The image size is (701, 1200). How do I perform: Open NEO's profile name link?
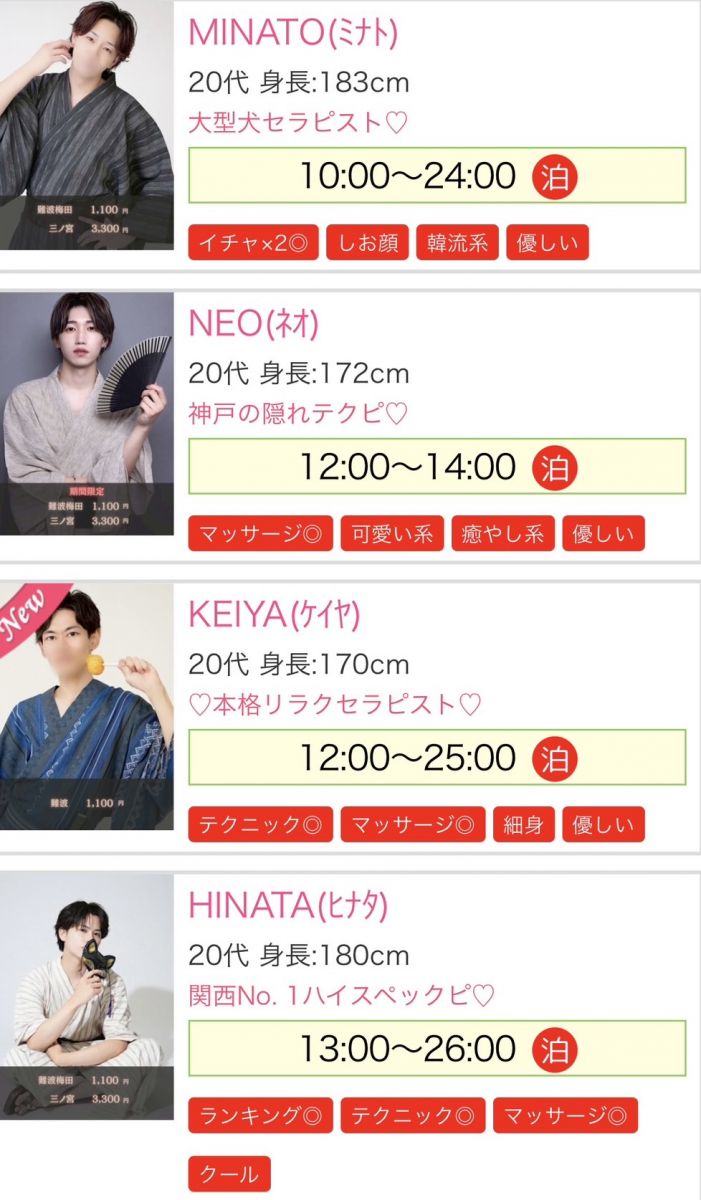click(x=253, y=324)
